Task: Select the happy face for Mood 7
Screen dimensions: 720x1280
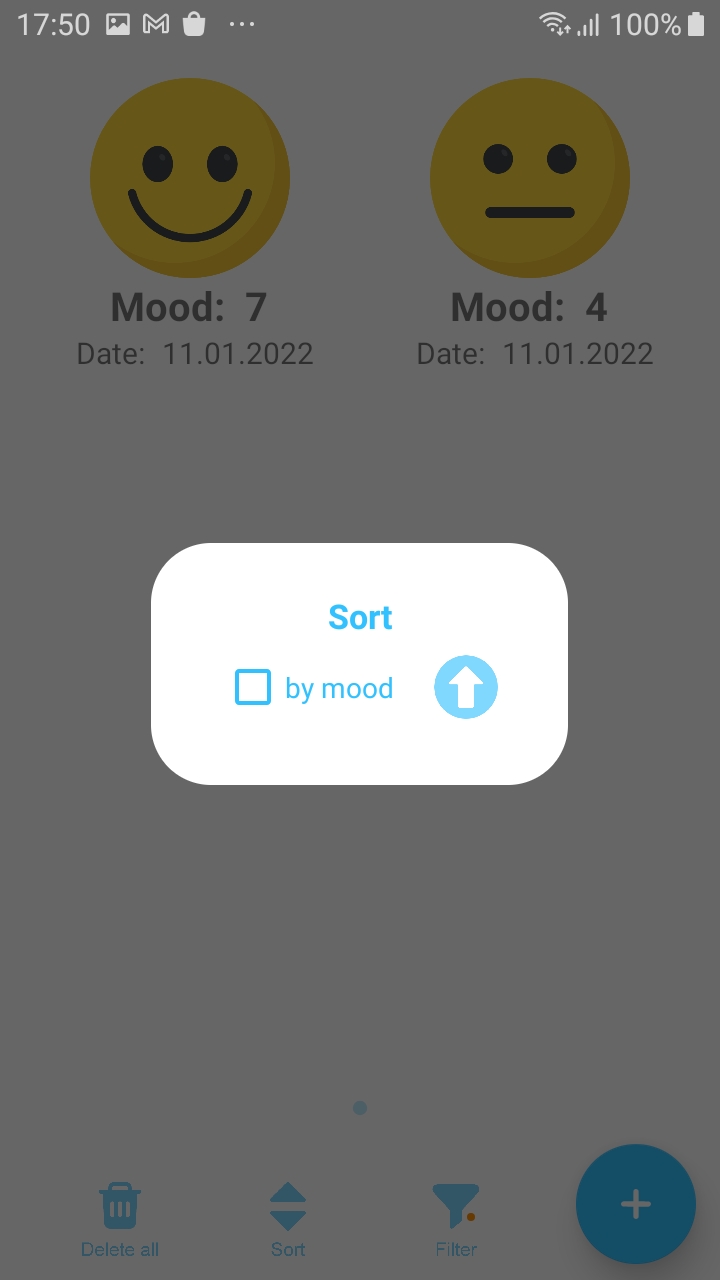Action: click(x=190, y=178)
